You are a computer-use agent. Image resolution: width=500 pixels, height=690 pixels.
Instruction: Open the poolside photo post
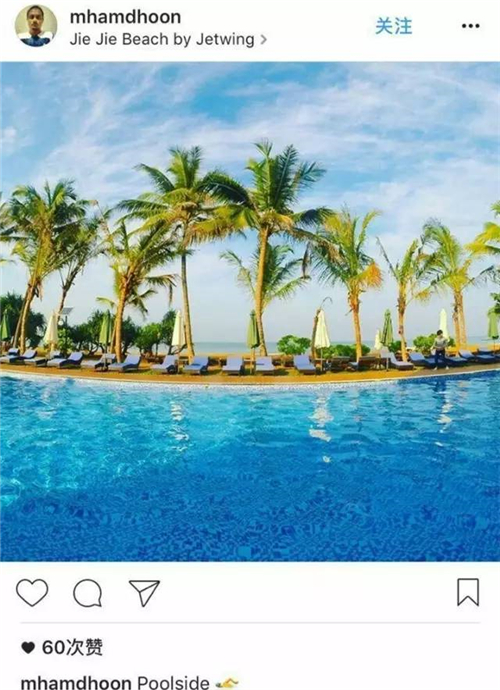tap(250, 312)
